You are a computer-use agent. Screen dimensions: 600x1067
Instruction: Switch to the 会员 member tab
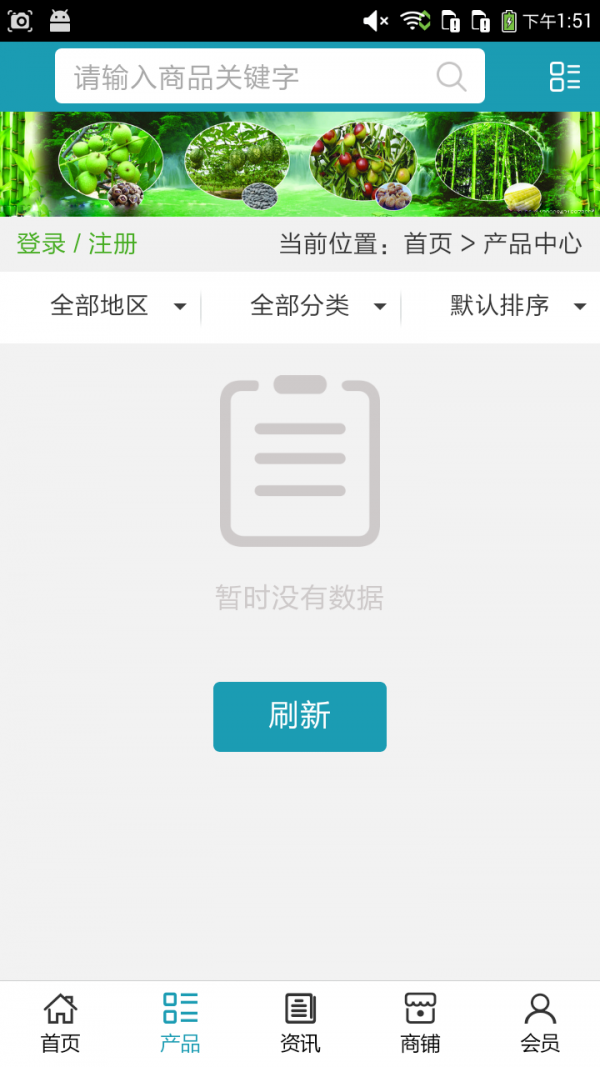(540, 1023)
